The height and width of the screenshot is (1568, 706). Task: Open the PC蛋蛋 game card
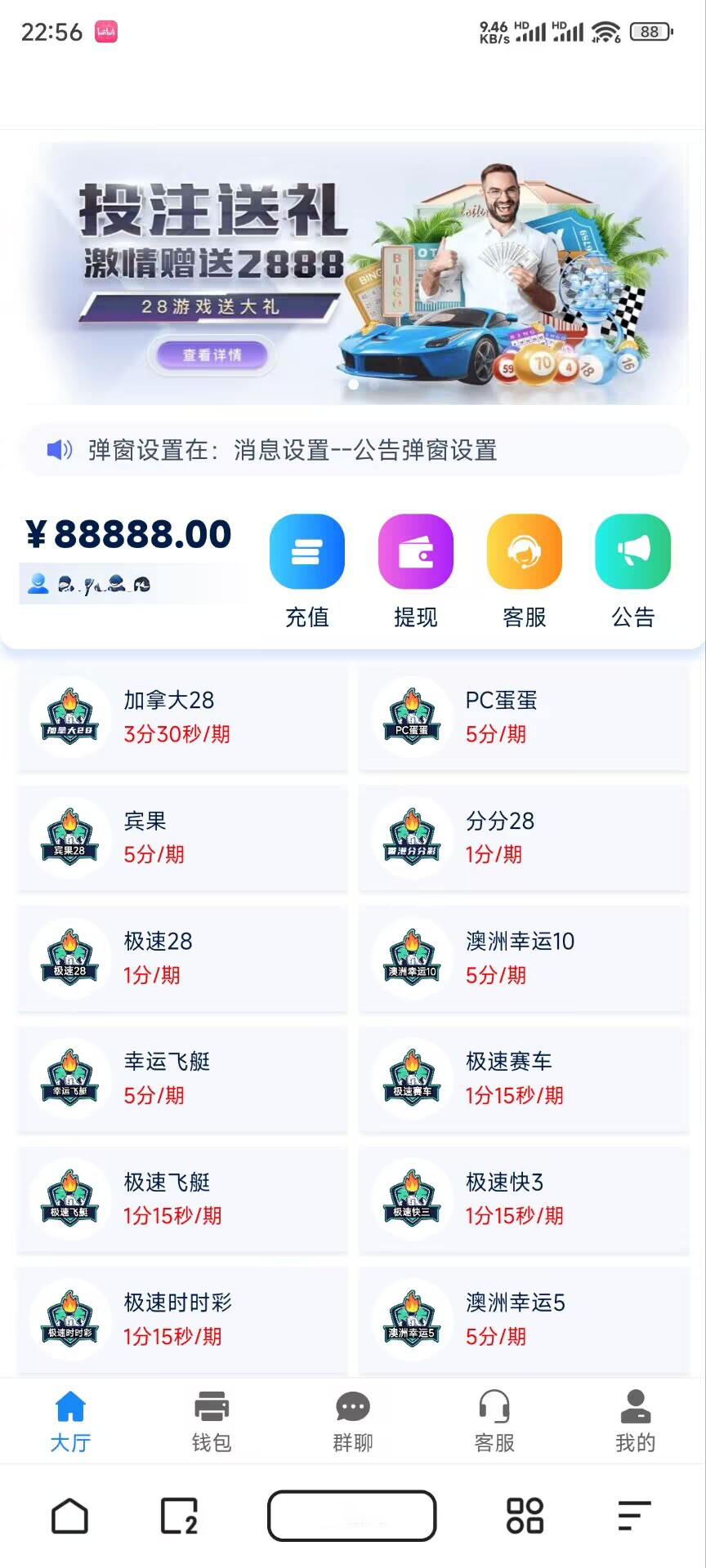[x=524, y=717]
